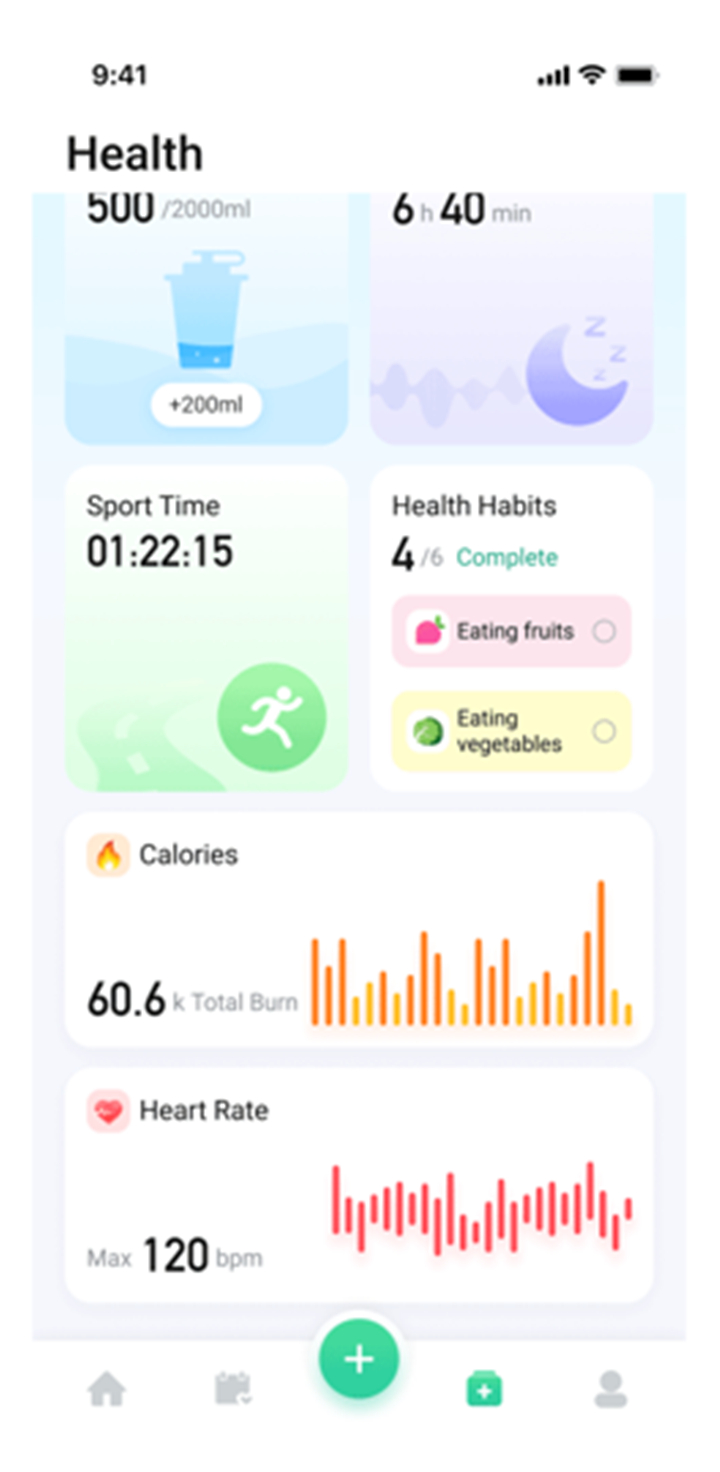Check off the Eating vegetables habit
This screenshot has height=1472, width=720.
[x=604, y=732]
